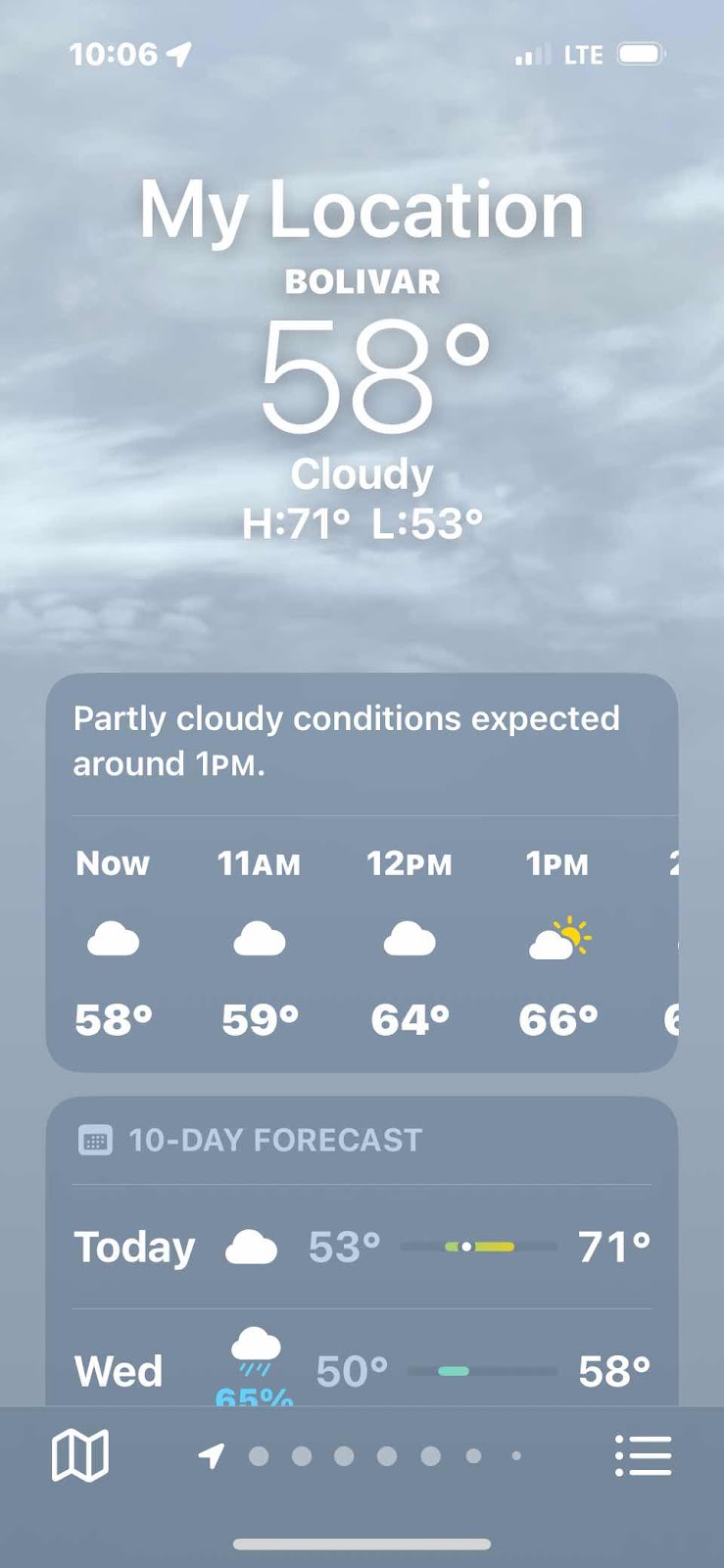The width and height of the screenshot is (724, 1568).
Task: Open the weather map
Action: [79, 1455]
